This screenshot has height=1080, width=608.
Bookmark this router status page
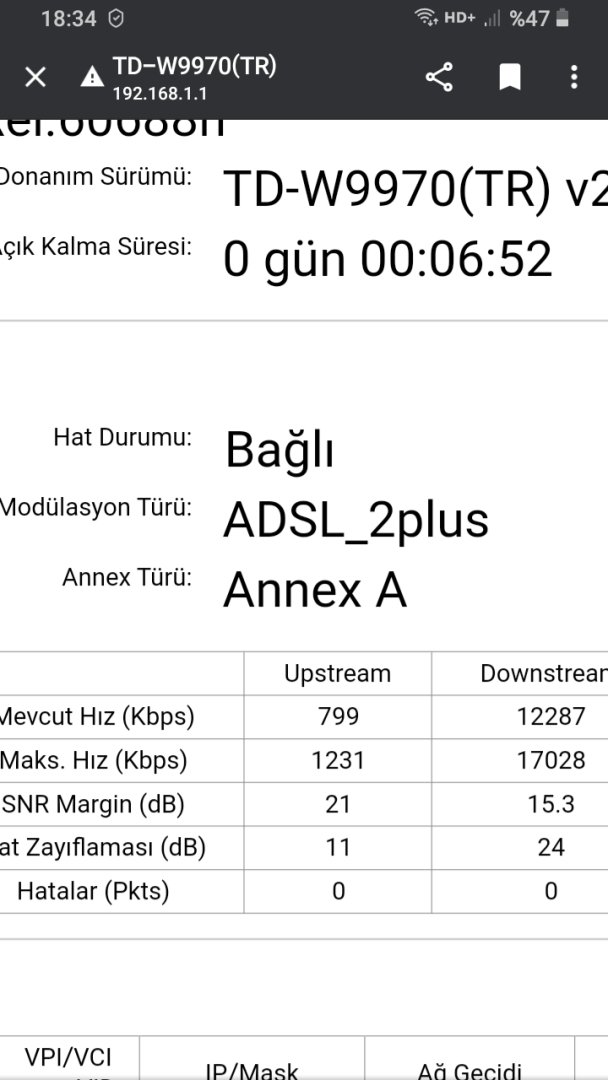tap(510, 77)
